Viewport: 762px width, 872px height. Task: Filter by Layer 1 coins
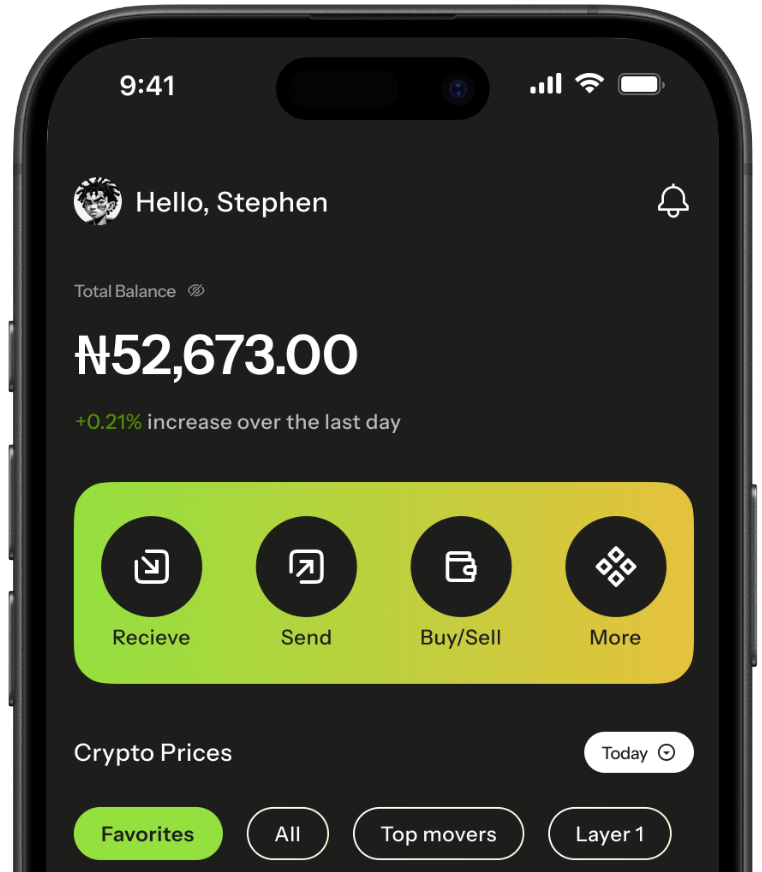[x=609, y=834]
